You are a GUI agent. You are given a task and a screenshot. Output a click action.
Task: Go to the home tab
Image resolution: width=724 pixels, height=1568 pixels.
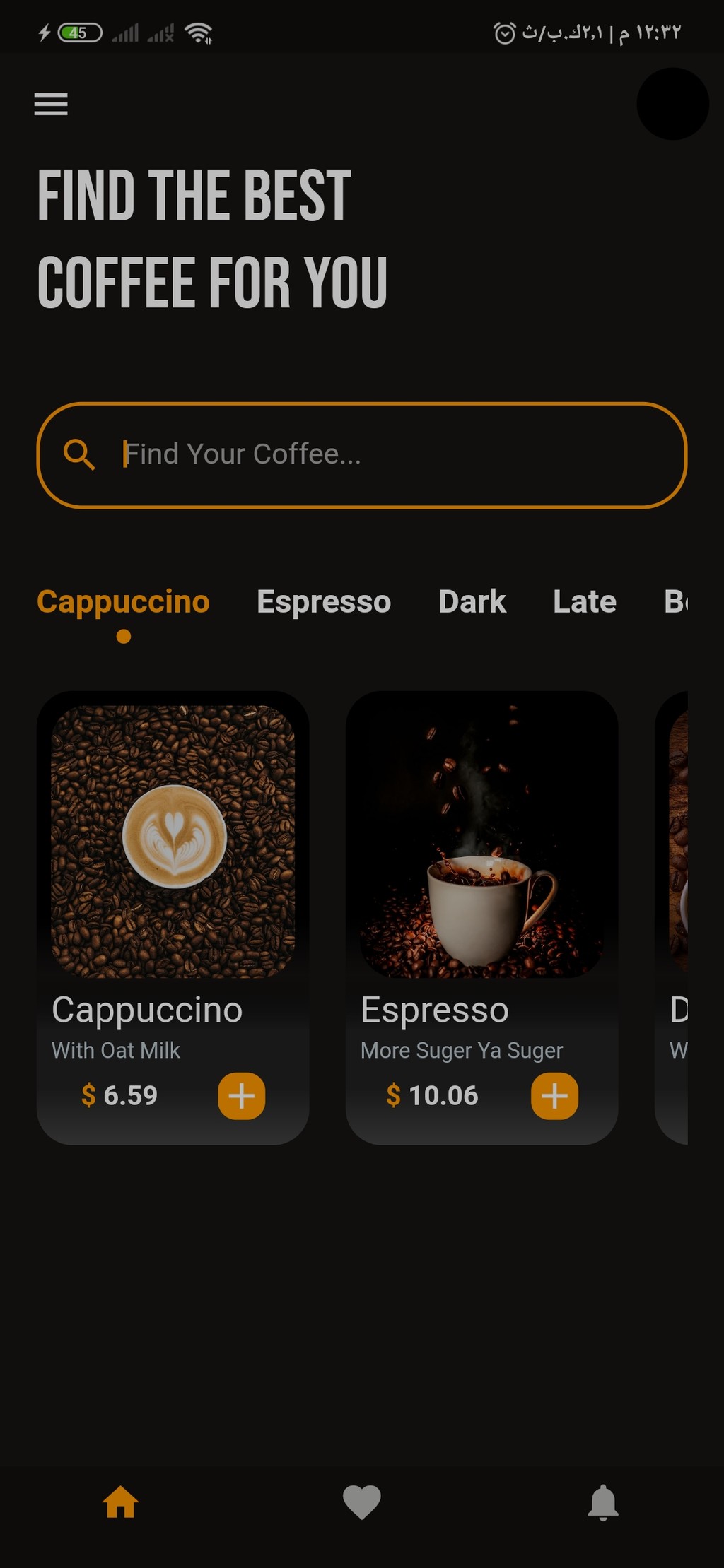[120, 1502]
